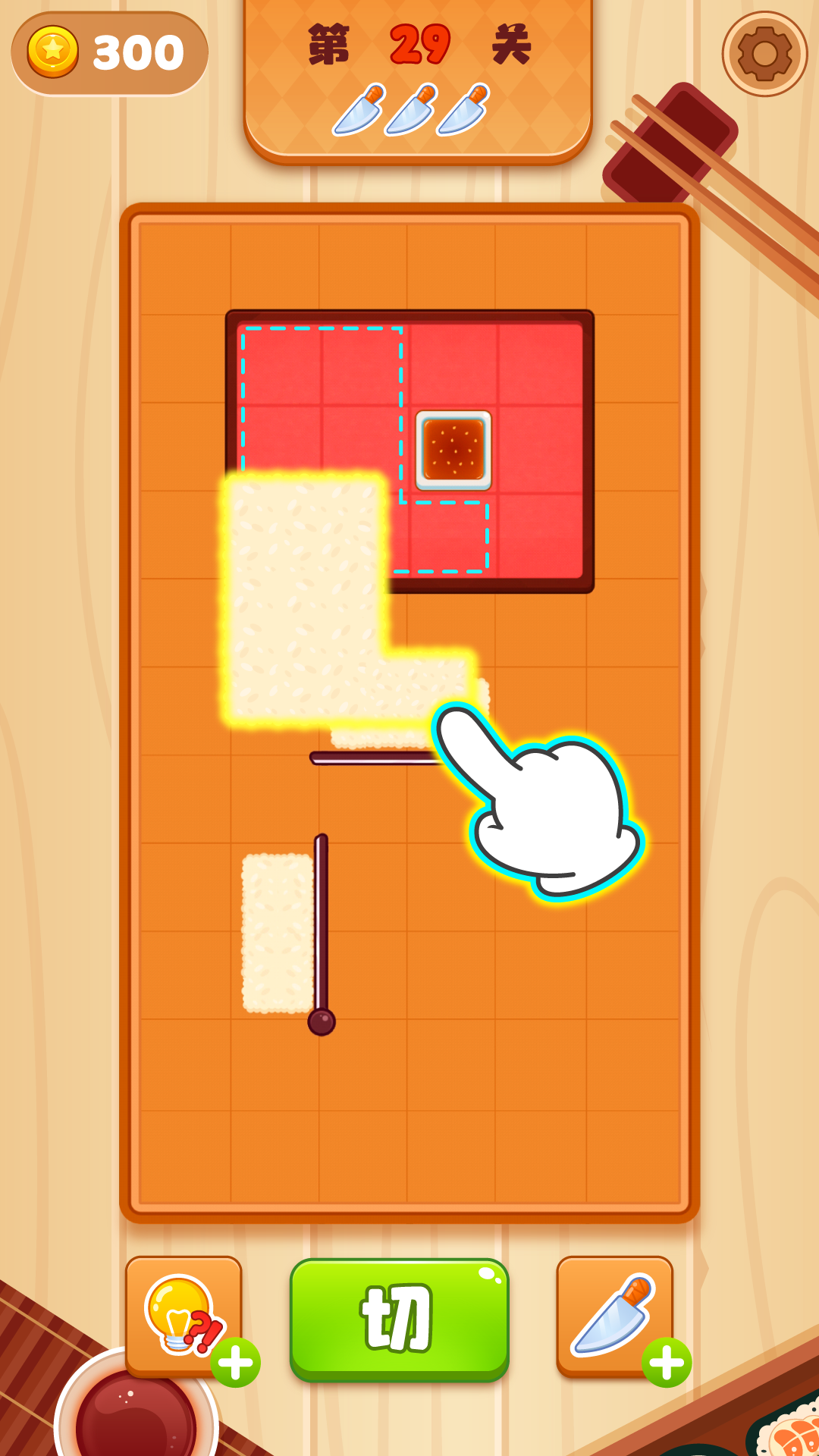The image size is (819, 1456).
Task: Open the settings gear
Action: tap(764, 54)
